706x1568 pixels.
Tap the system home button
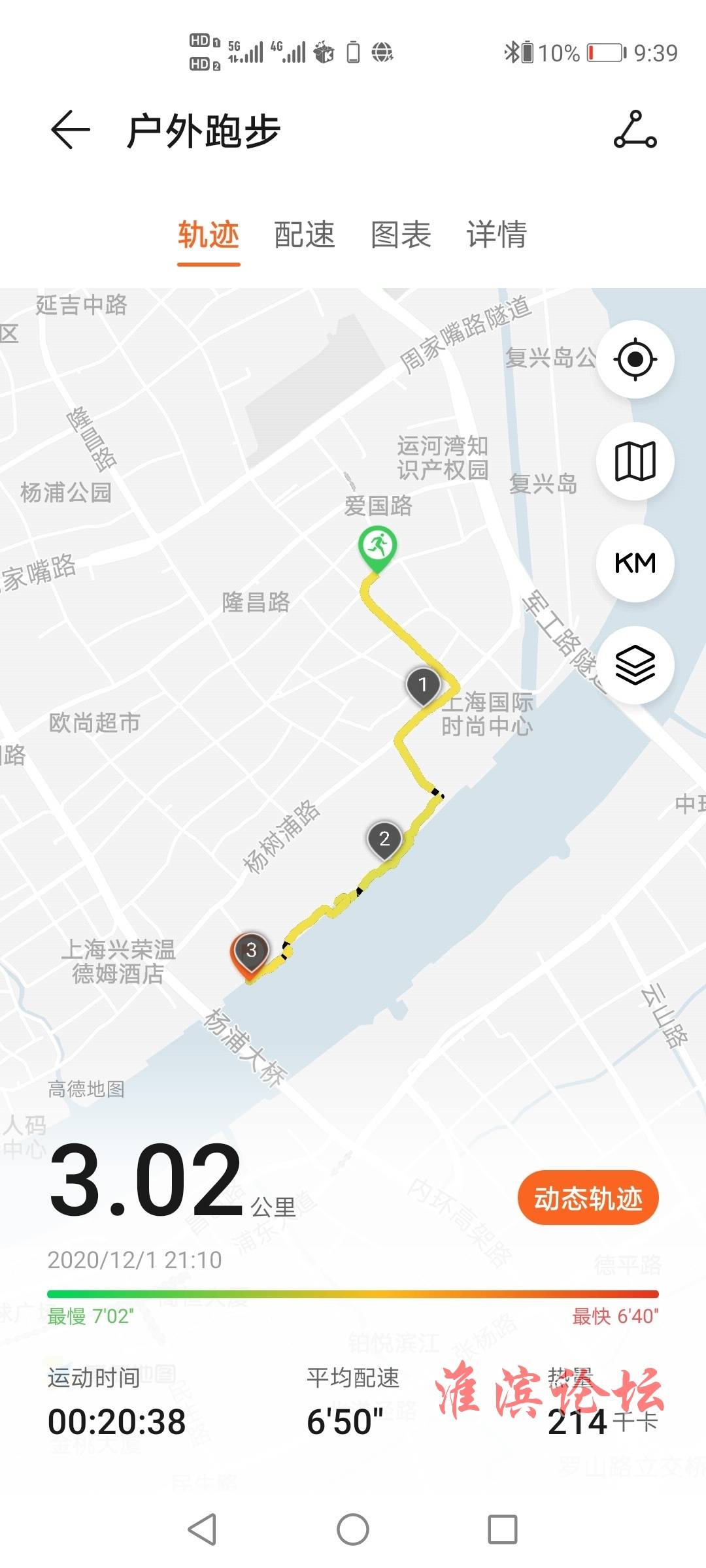pos(353,1529)
